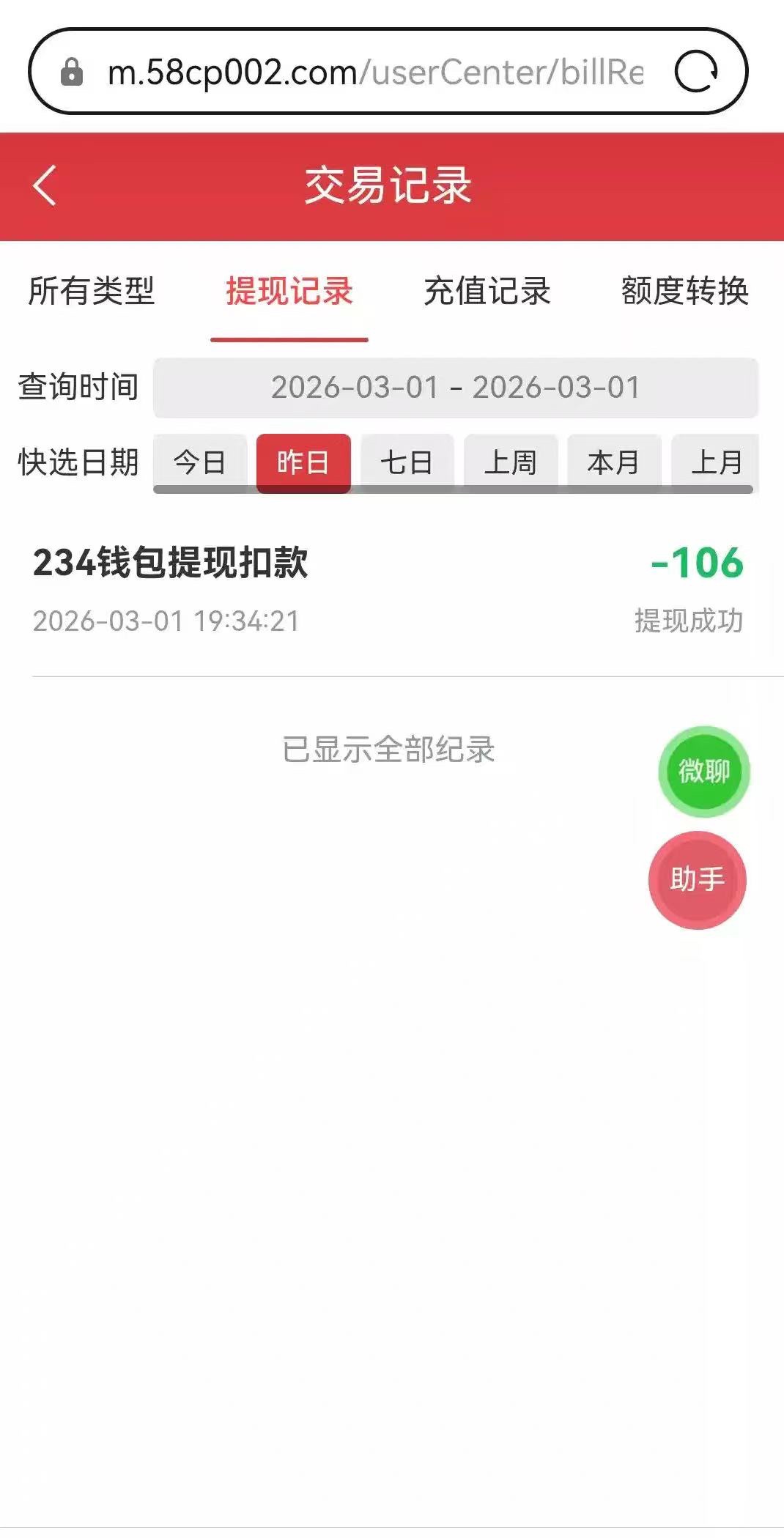Reload the page in the address bar
Viewport: 784px width, 1538px height.
click(695, 72)
